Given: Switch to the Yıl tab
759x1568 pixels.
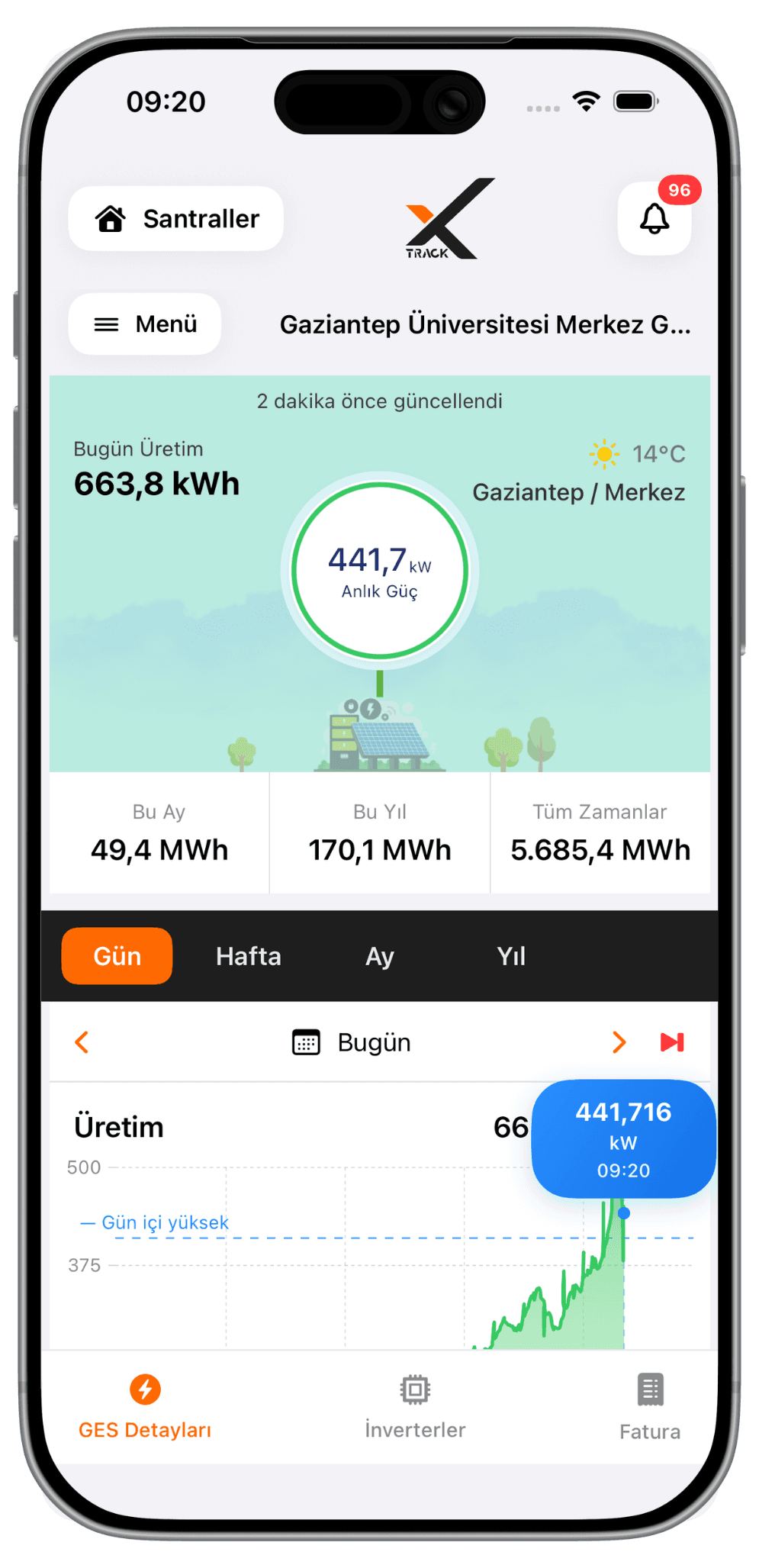Looking at the screenshot, I should [511, 956].
